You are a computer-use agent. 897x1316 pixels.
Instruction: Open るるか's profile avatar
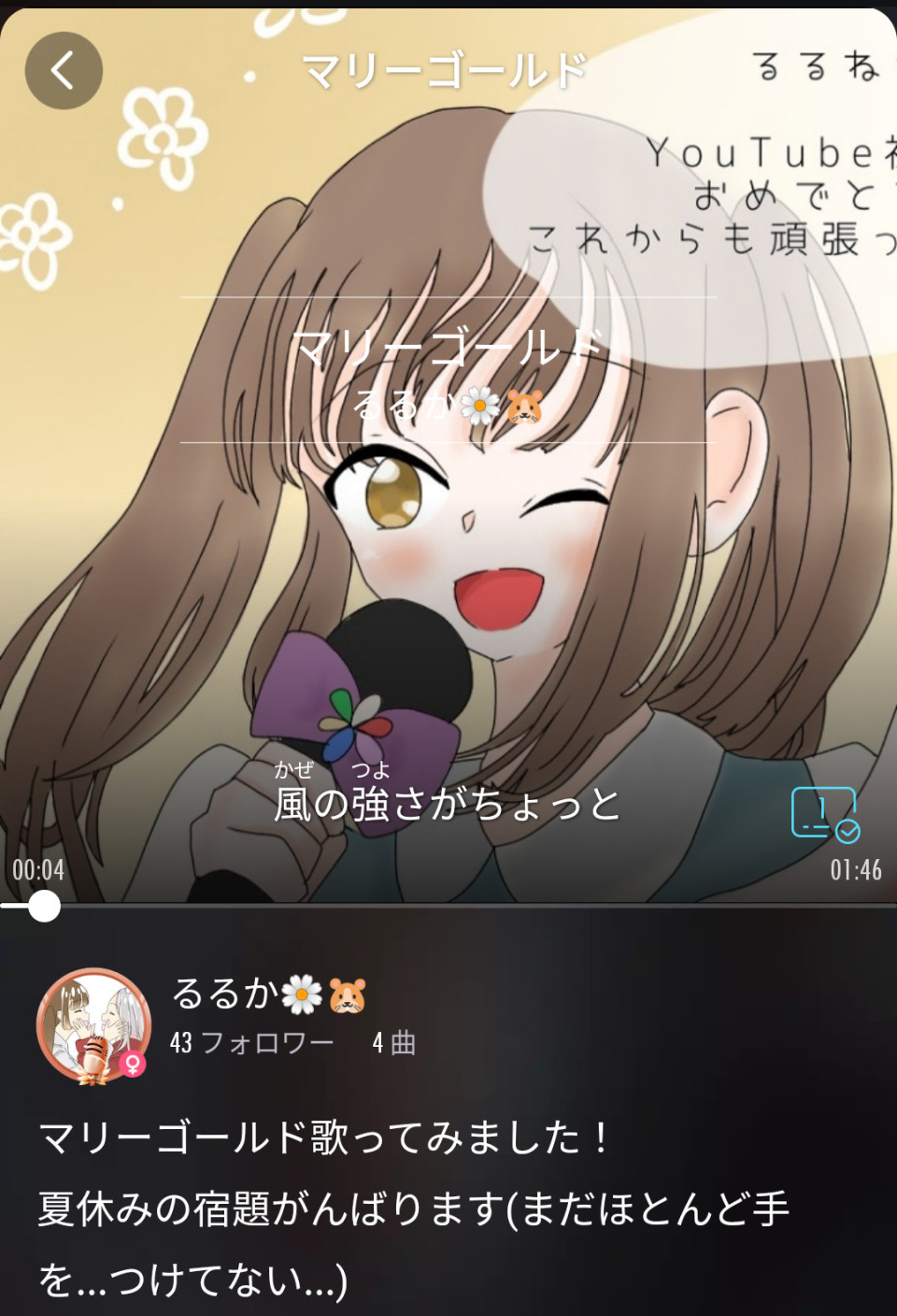pos(93,1025)
